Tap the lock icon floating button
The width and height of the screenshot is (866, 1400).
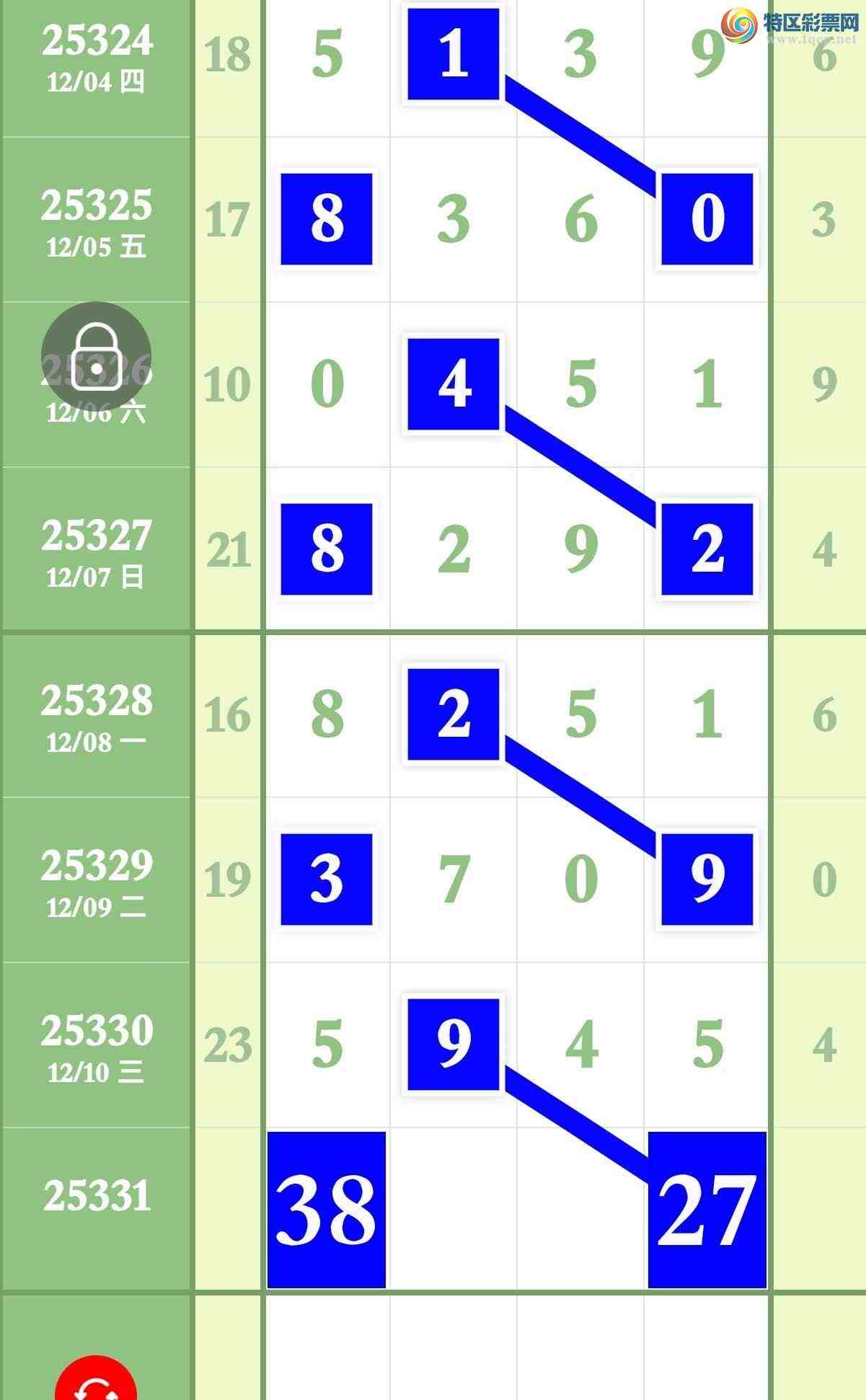point(96,357)
